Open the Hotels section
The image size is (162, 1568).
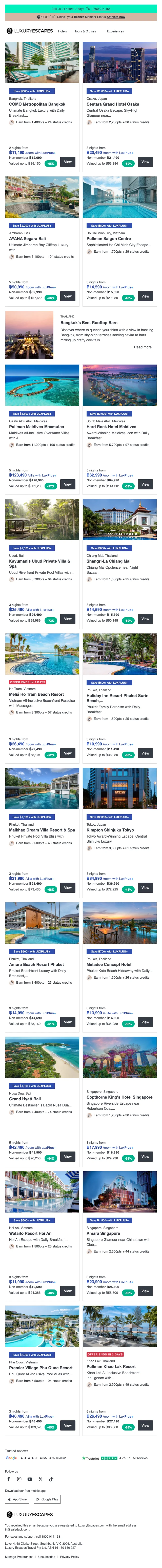[x=62, y=31]
